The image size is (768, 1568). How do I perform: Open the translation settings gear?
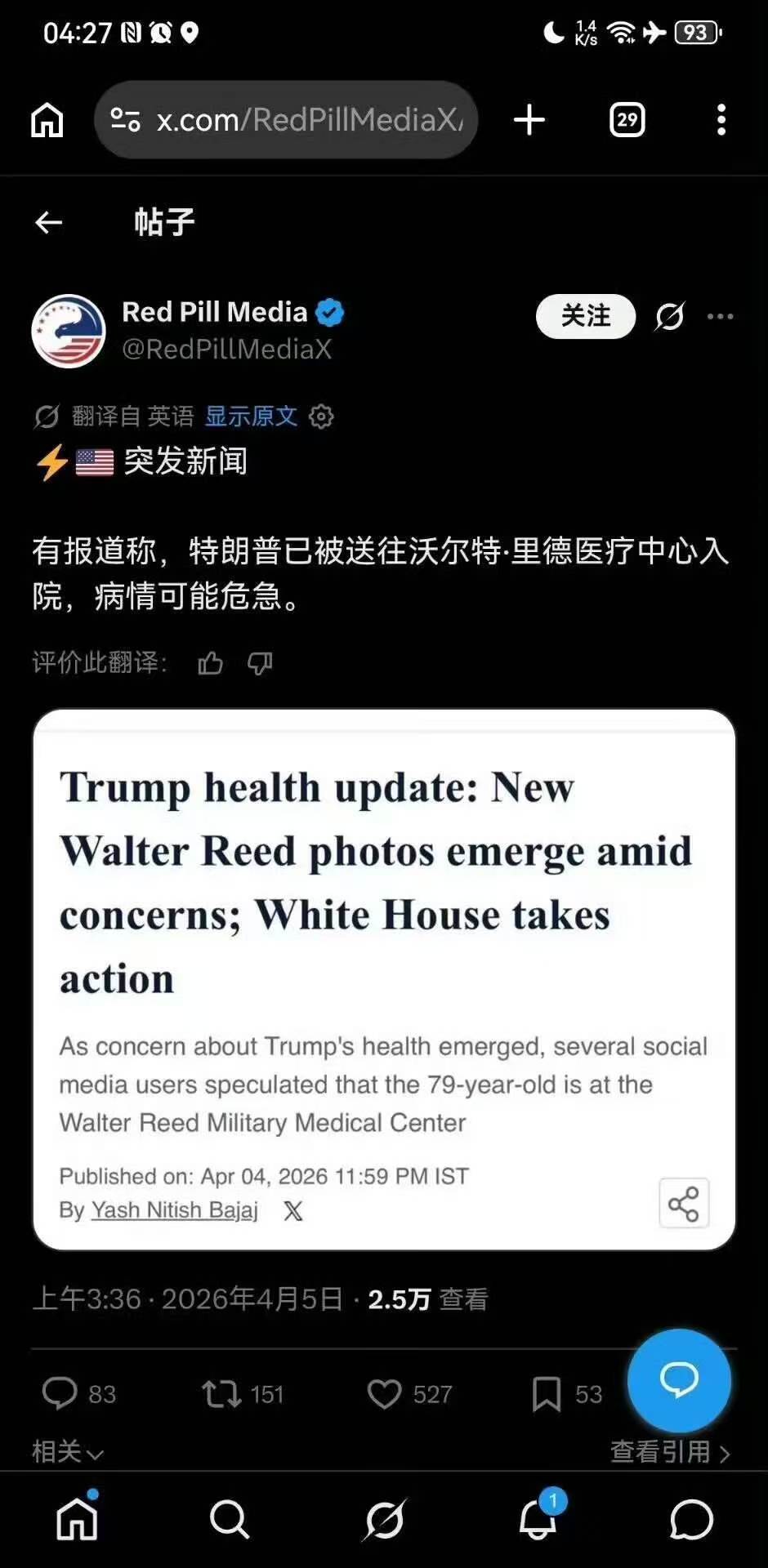[321, 417]
